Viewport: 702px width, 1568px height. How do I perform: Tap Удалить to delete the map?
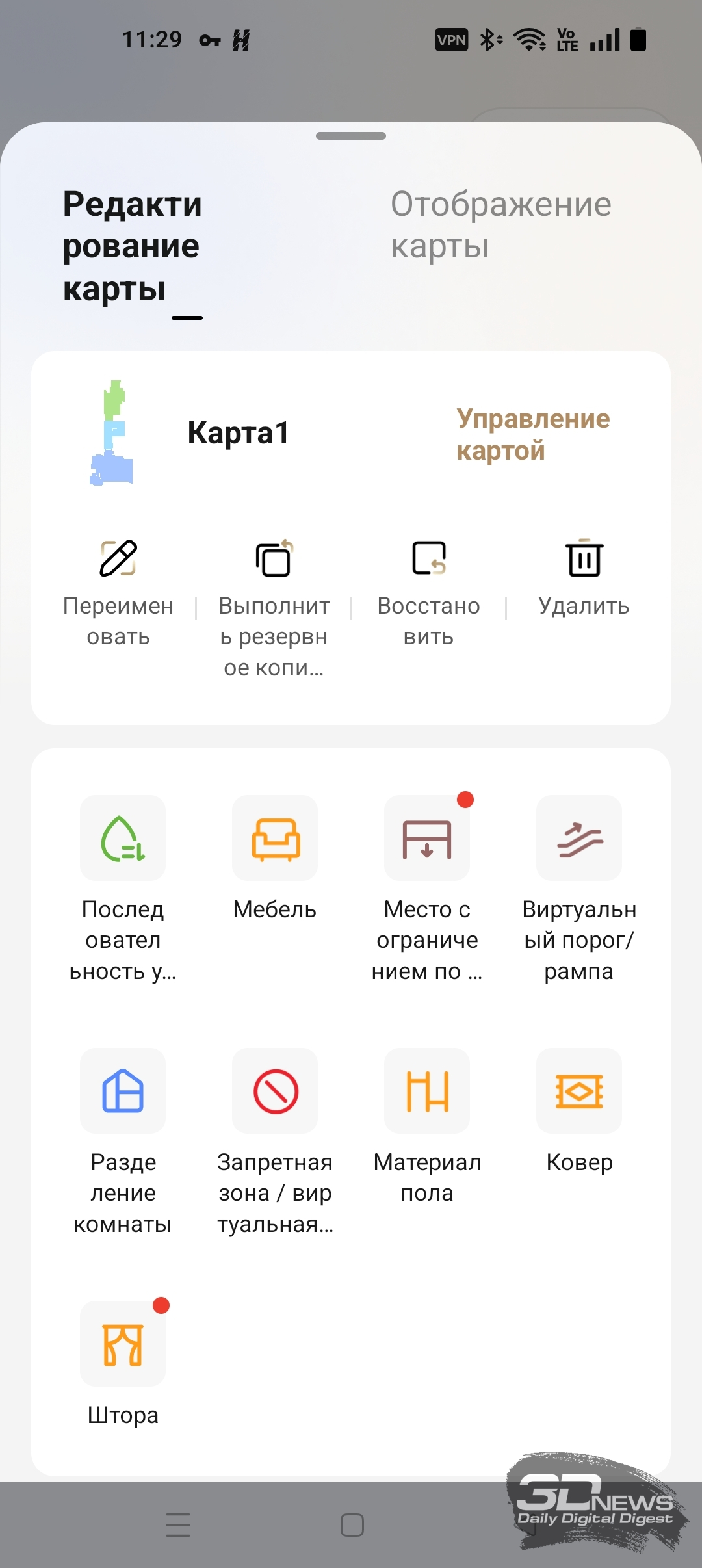click(x=584, y=576)
